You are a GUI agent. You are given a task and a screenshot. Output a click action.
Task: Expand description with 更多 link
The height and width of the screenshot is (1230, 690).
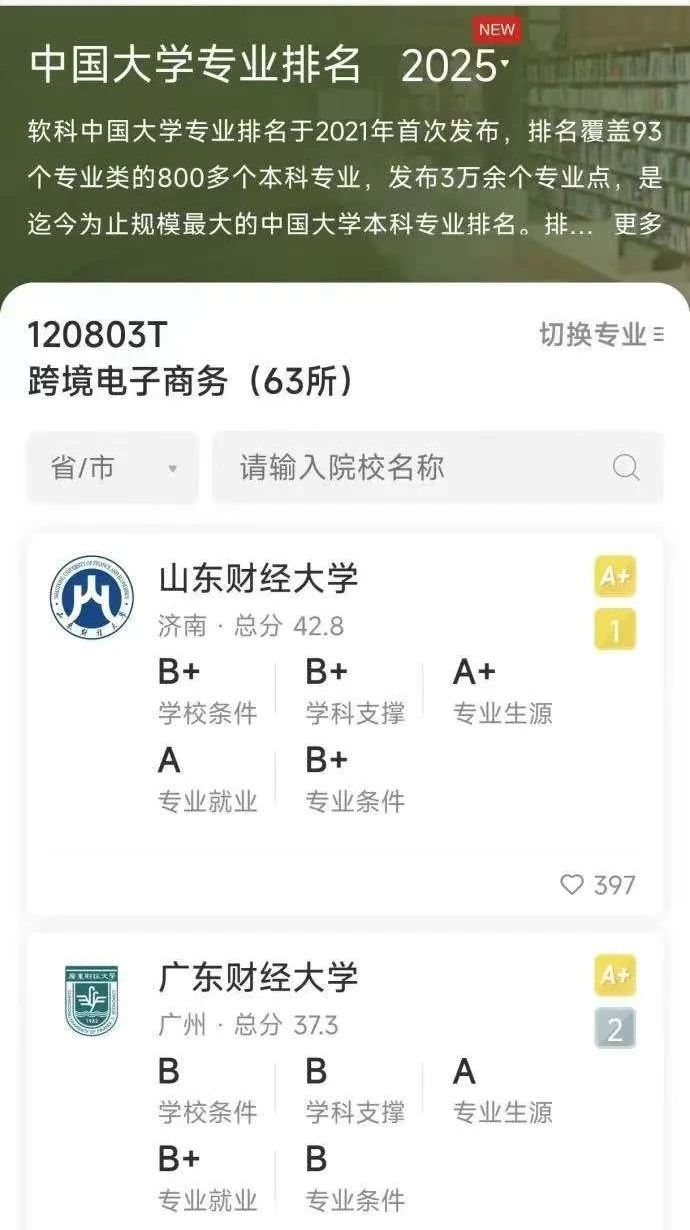point(638,223)
